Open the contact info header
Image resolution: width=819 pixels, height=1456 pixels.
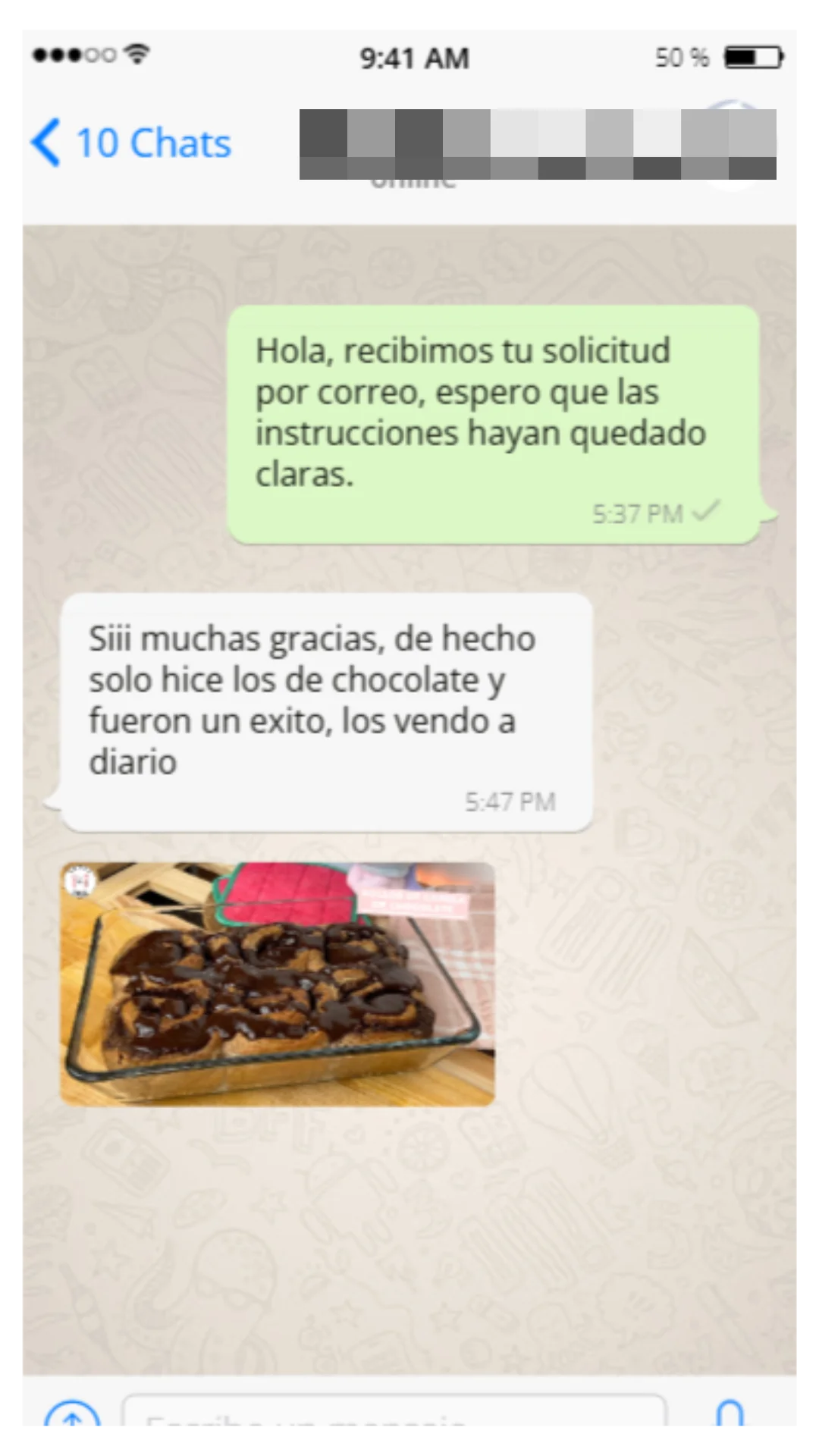pyautogui.click(x=537, y=144)
